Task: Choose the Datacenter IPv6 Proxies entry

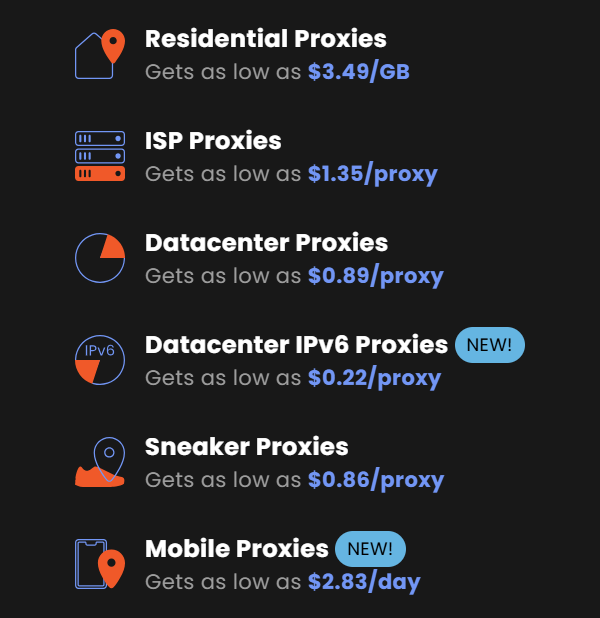Action: pos(296,345)
